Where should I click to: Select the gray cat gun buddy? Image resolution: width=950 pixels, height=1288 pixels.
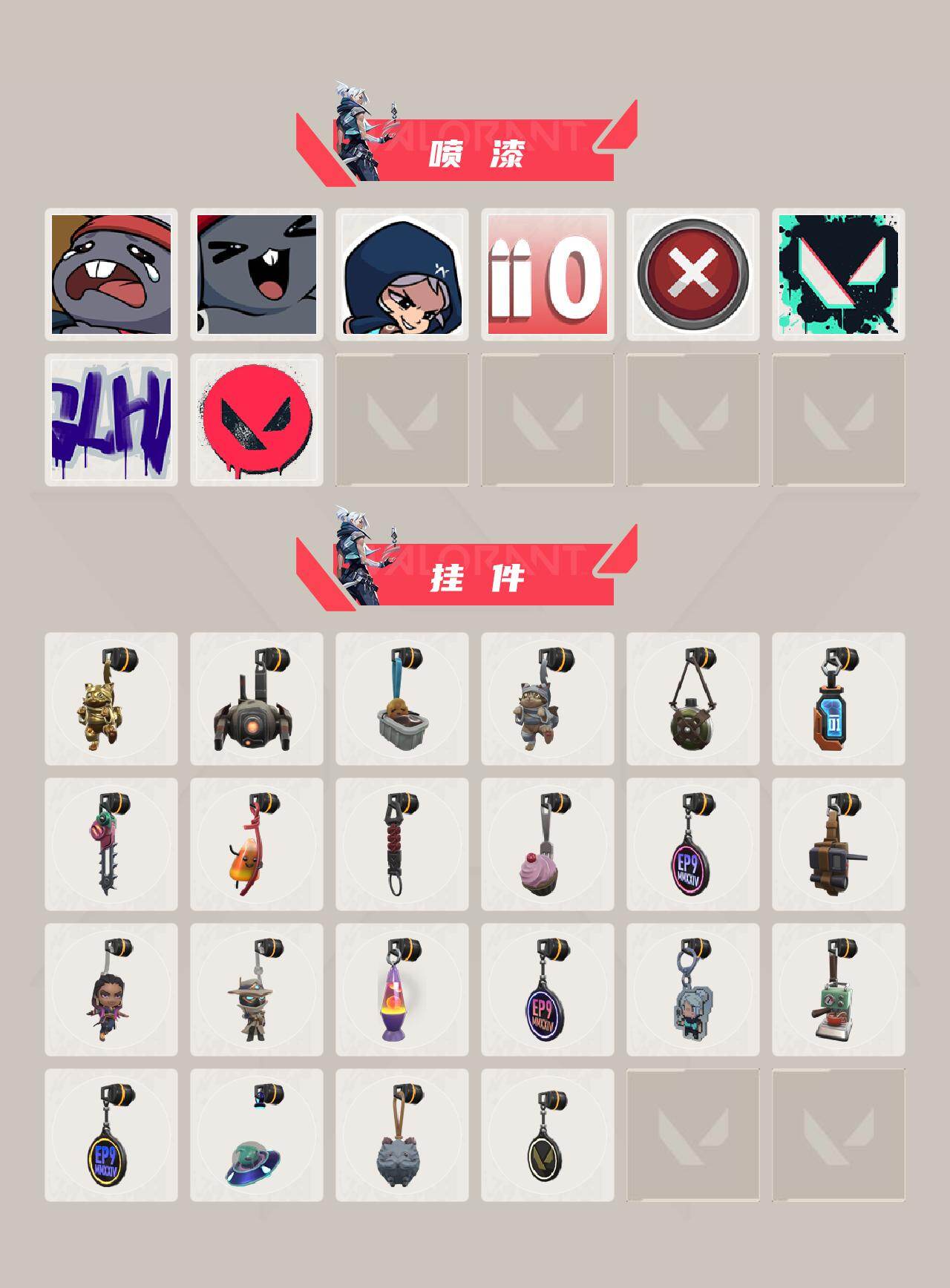[399, 1143]
